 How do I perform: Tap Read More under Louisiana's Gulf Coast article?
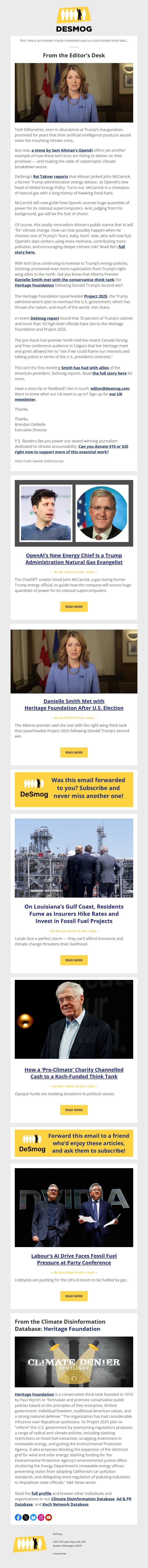click(74, 960)
